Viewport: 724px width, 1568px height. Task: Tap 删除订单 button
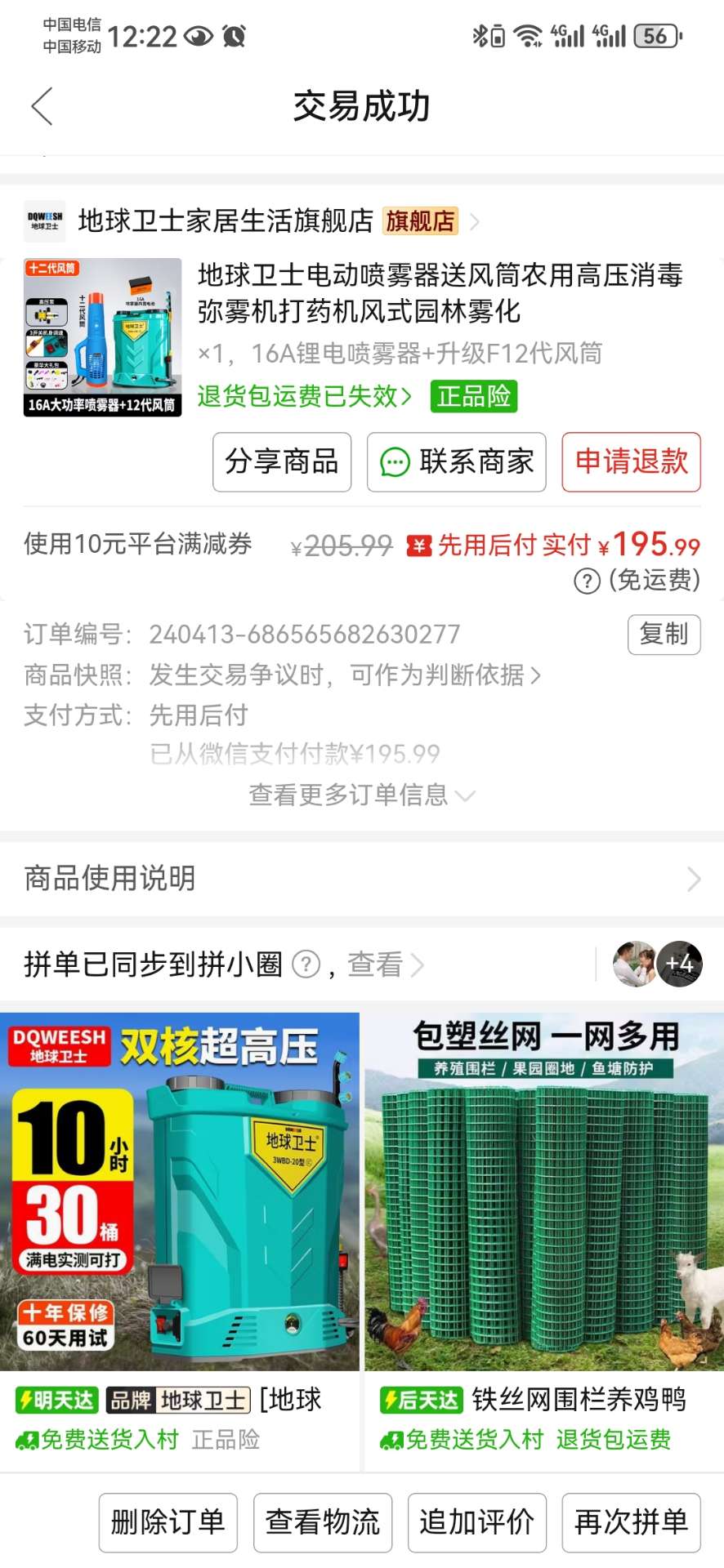tap(168, 1522)
